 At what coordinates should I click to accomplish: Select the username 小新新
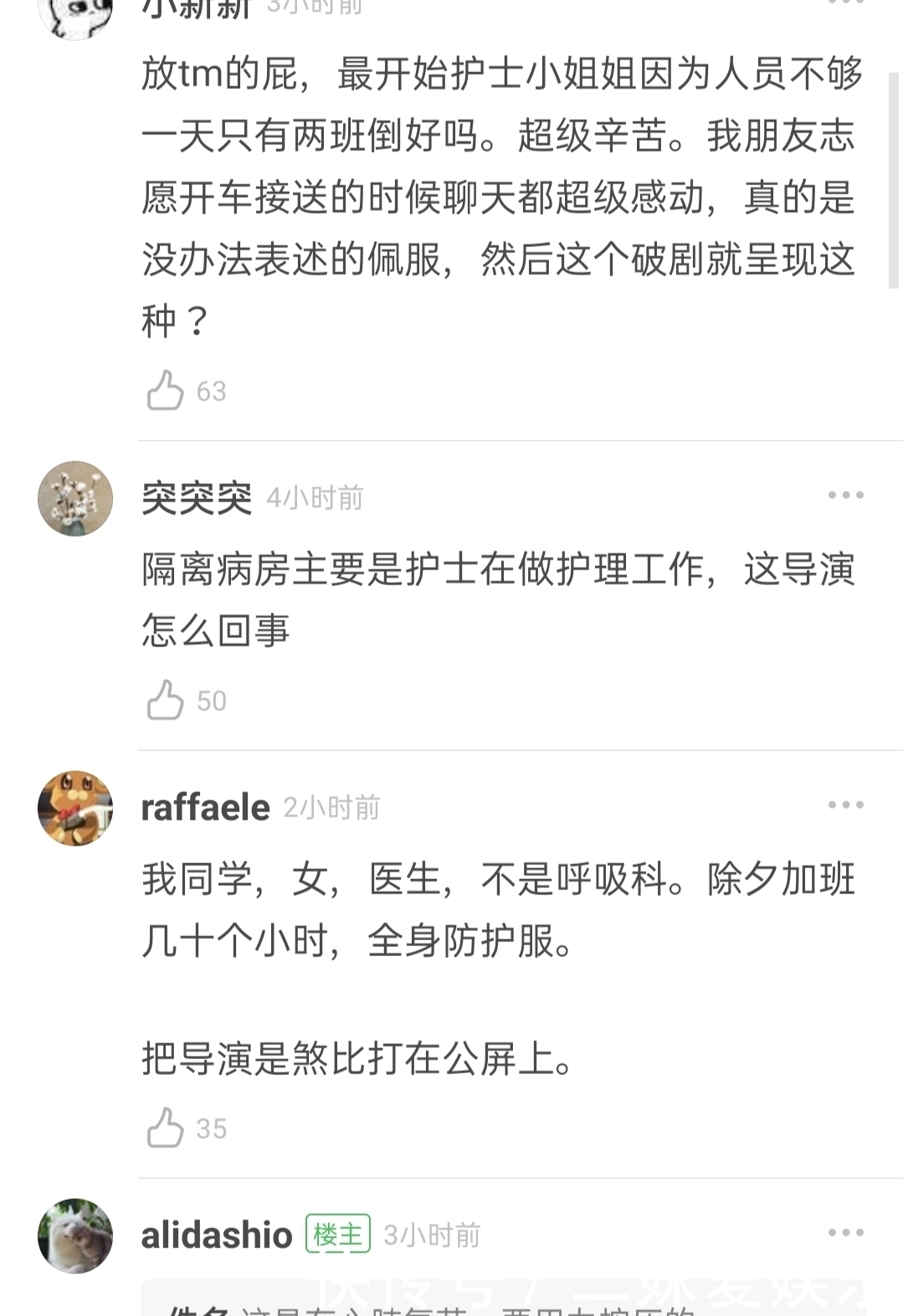(x=193, y=8)
